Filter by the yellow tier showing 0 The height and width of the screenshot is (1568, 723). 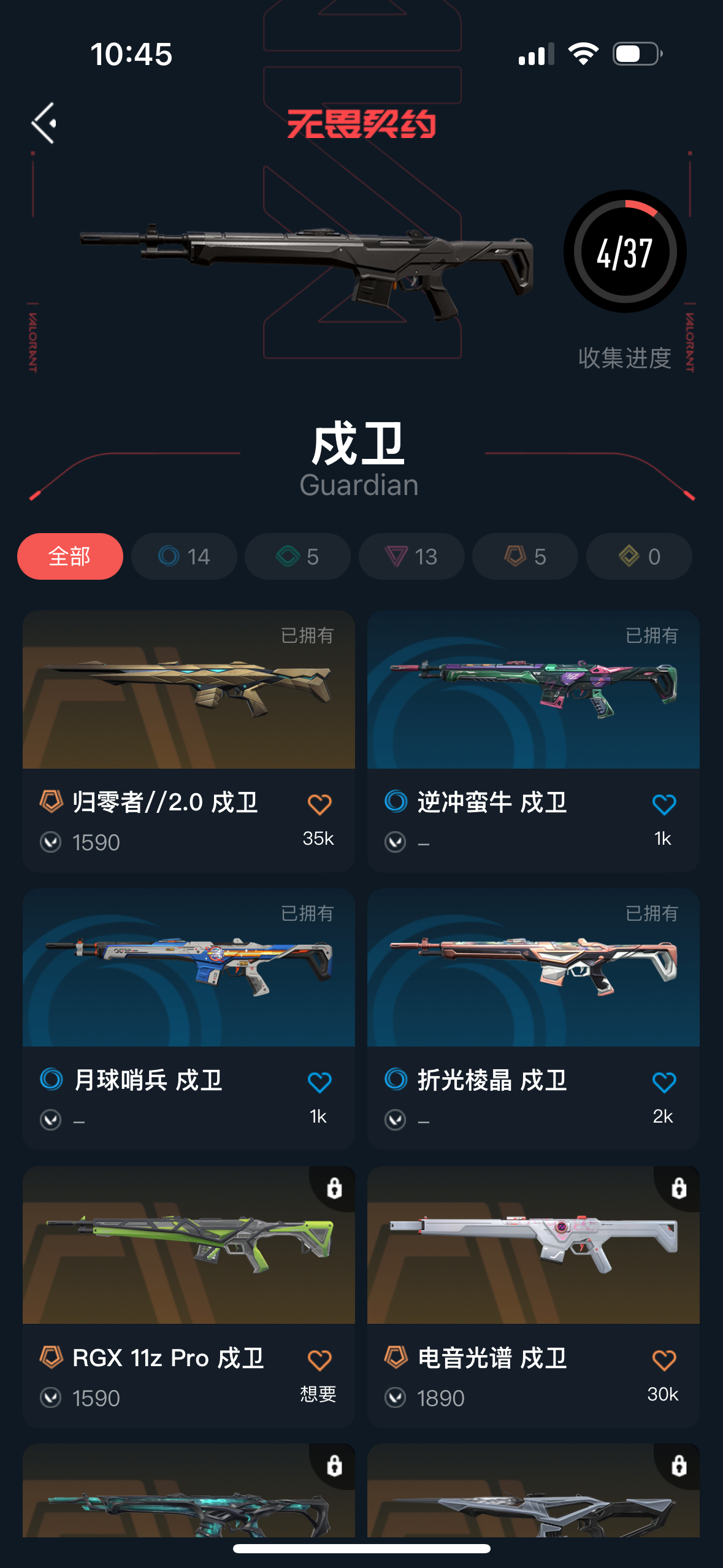click(639, 556)
